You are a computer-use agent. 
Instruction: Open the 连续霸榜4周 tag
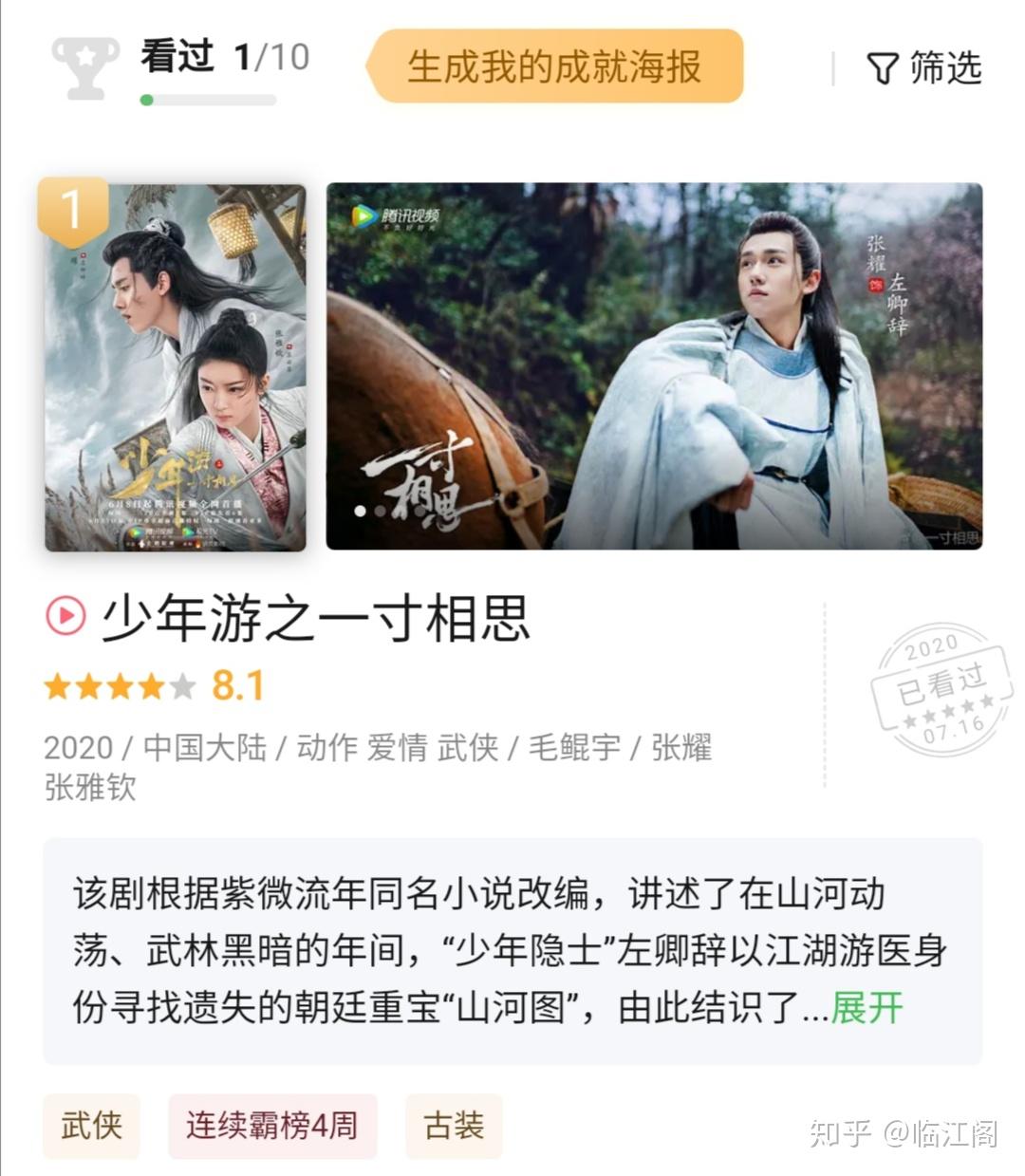272,1126
